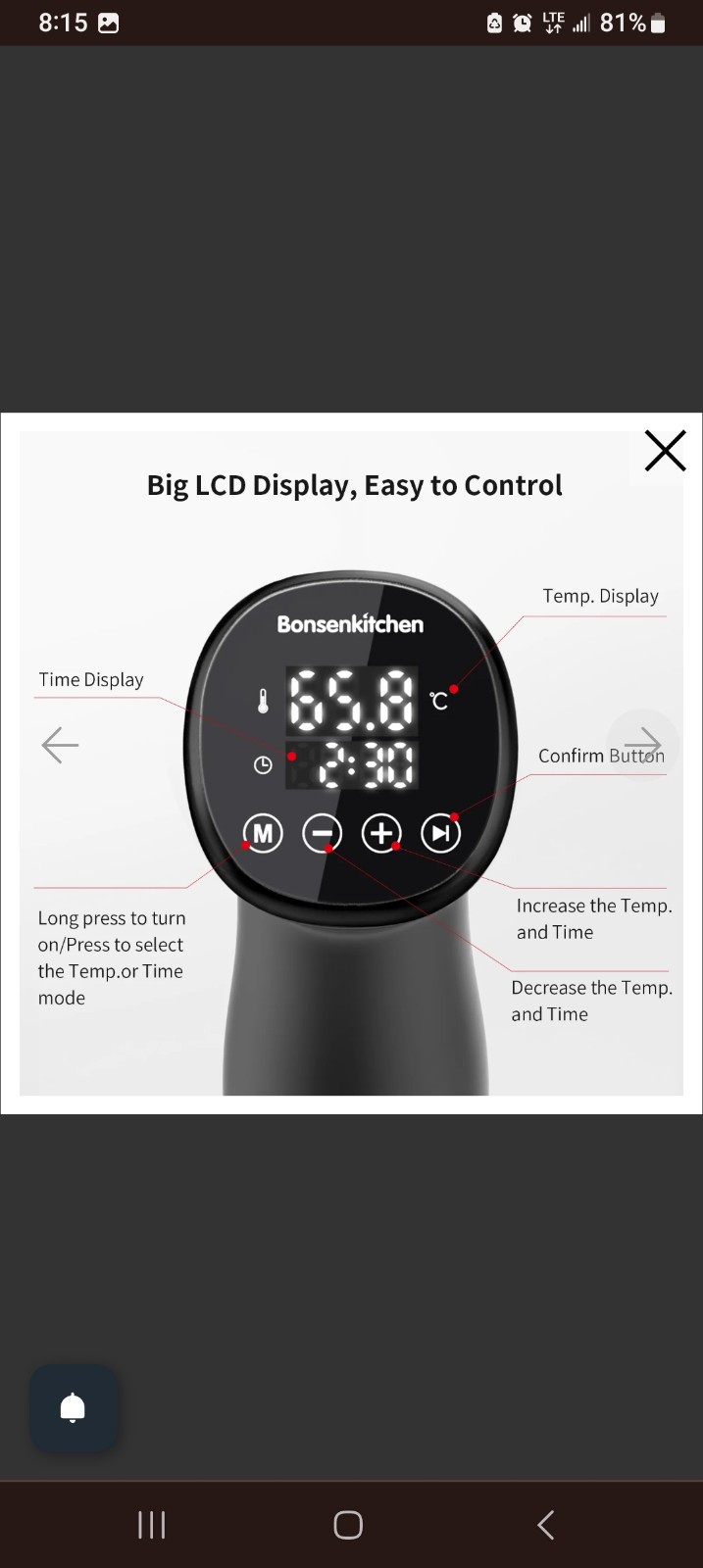703x1568 pixels.
Task: Show the next product image
Action: pos(643,745)
